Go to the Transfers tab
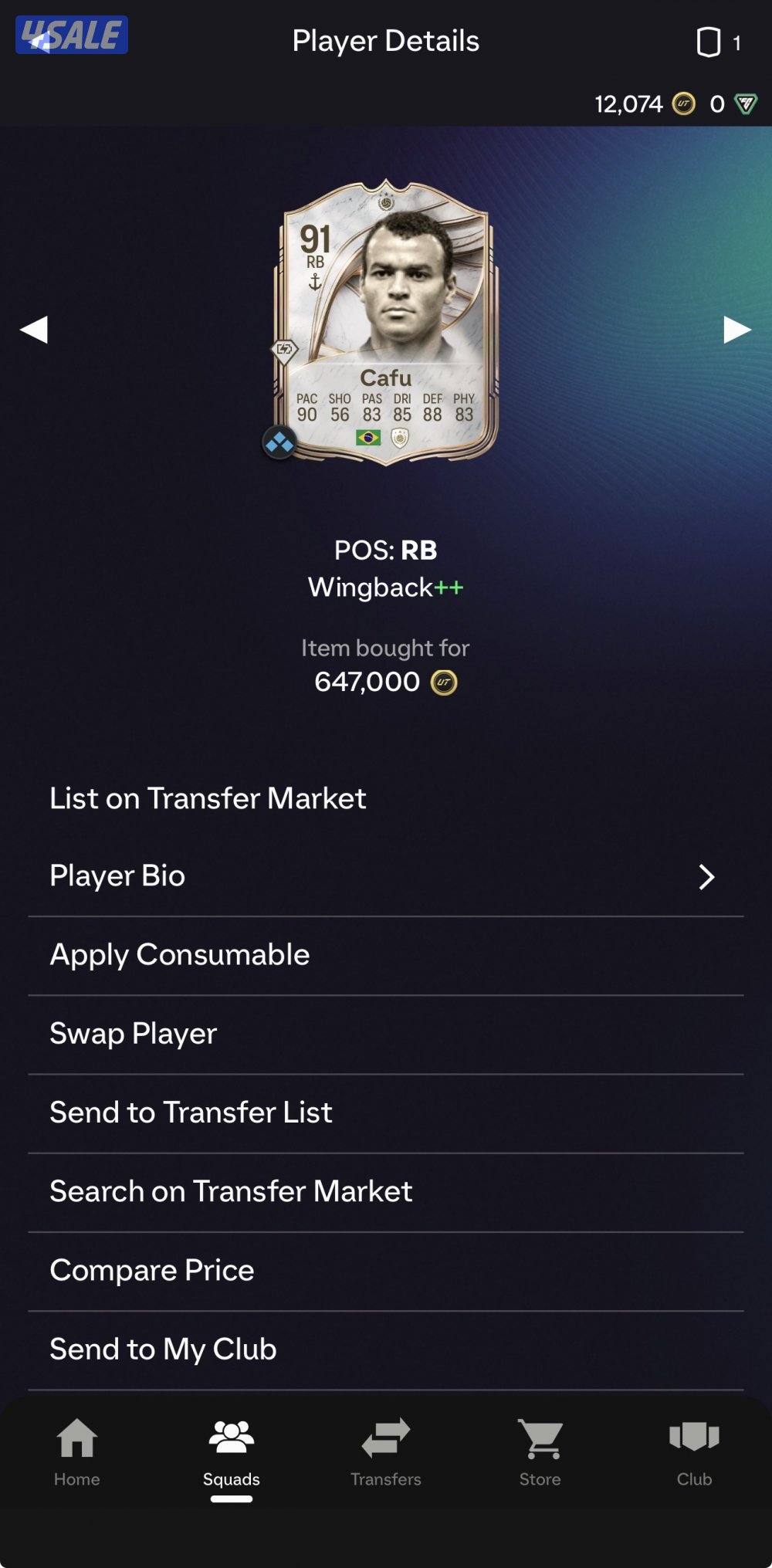This screenshot has width=772, height=1568. coord(386,1452)
